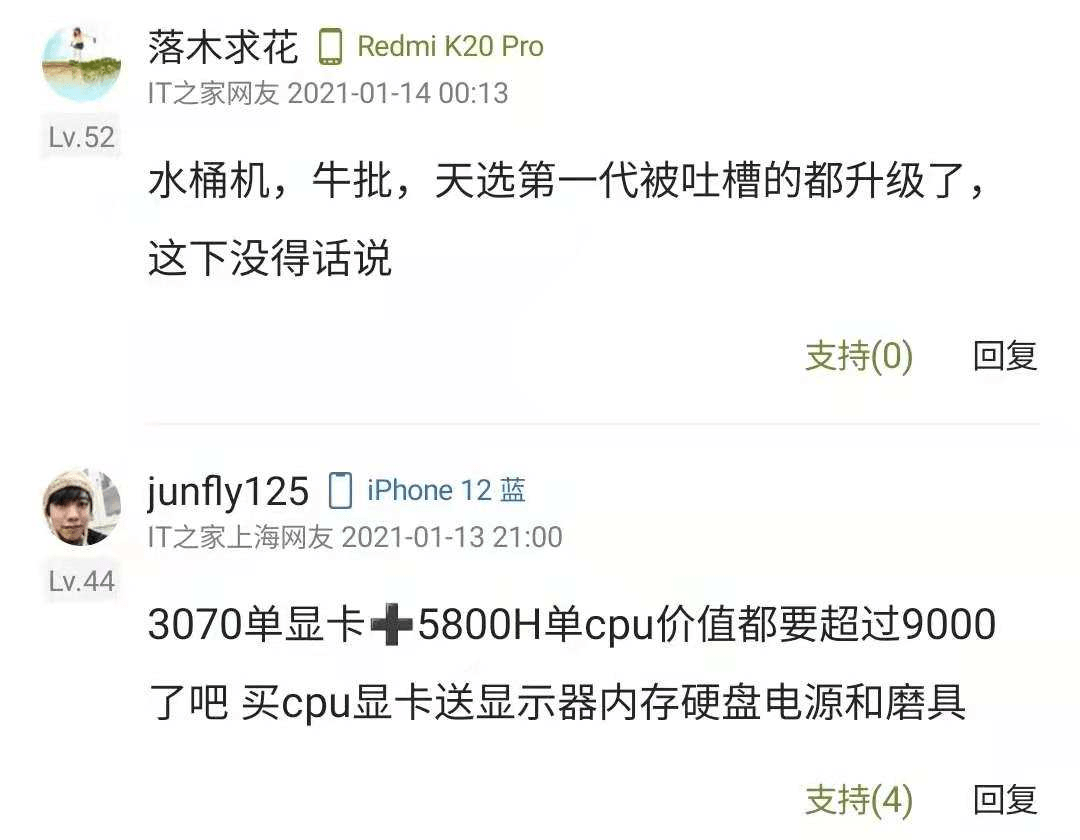Open junfly125's profile avatar

tap(81, 507)
